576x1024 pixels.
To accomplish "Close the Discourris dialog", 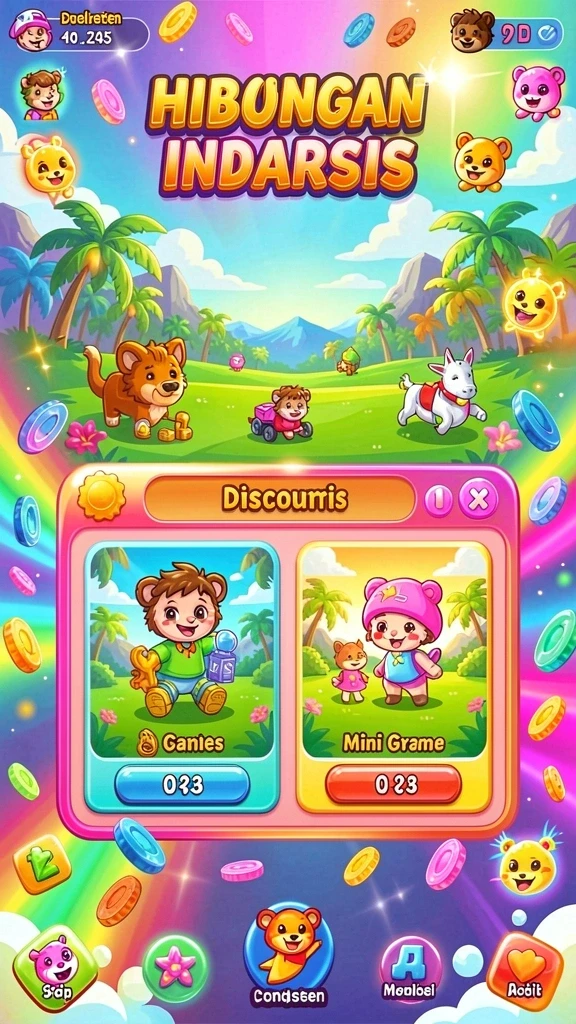I will point(478,500).
